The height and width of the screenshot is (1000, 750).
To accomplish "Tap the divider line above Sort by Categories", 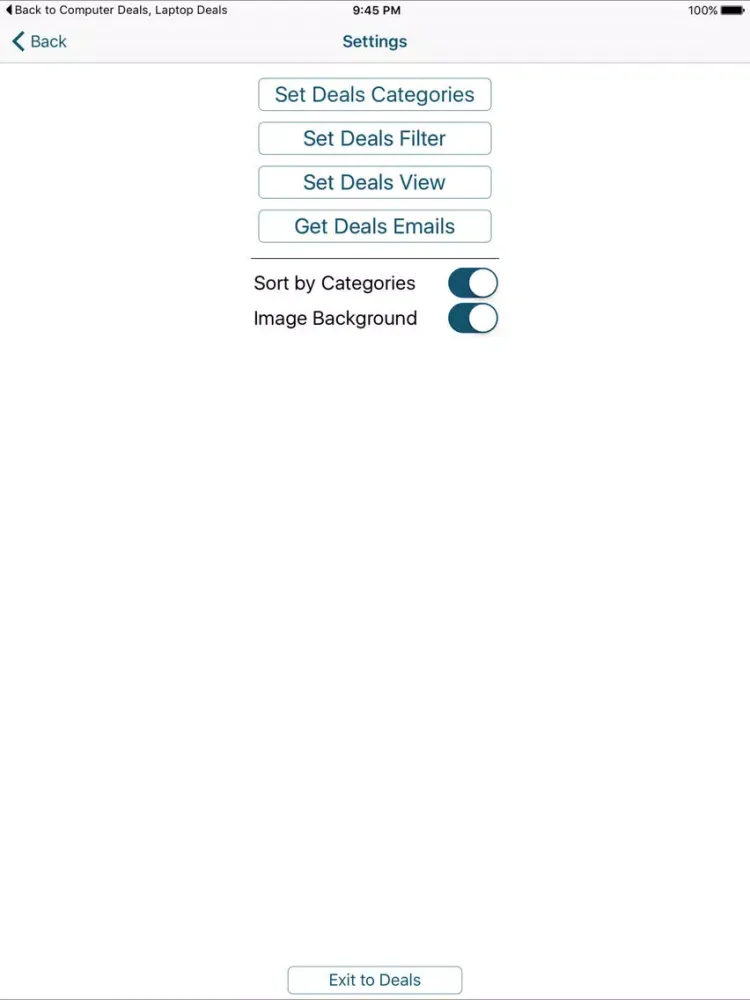I will [374, 256].
